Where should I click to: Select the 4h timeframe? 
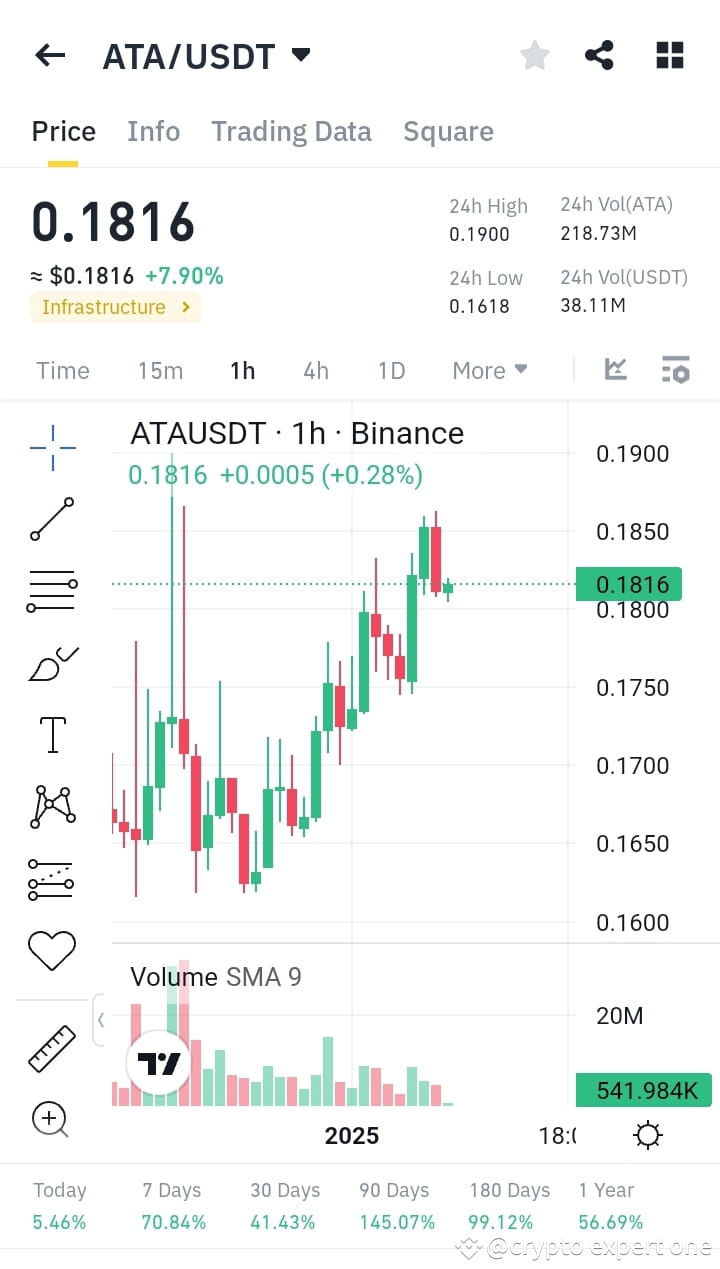pyautogui.click(x=315, y=370)
